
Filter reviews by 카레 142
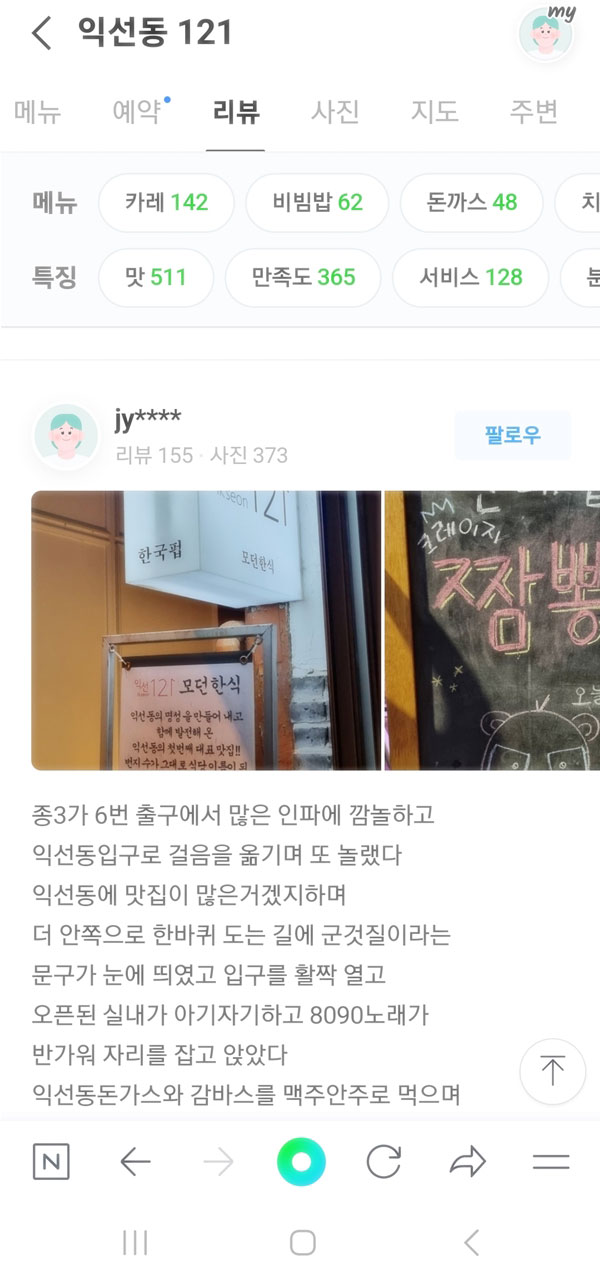tap(166, 203)
